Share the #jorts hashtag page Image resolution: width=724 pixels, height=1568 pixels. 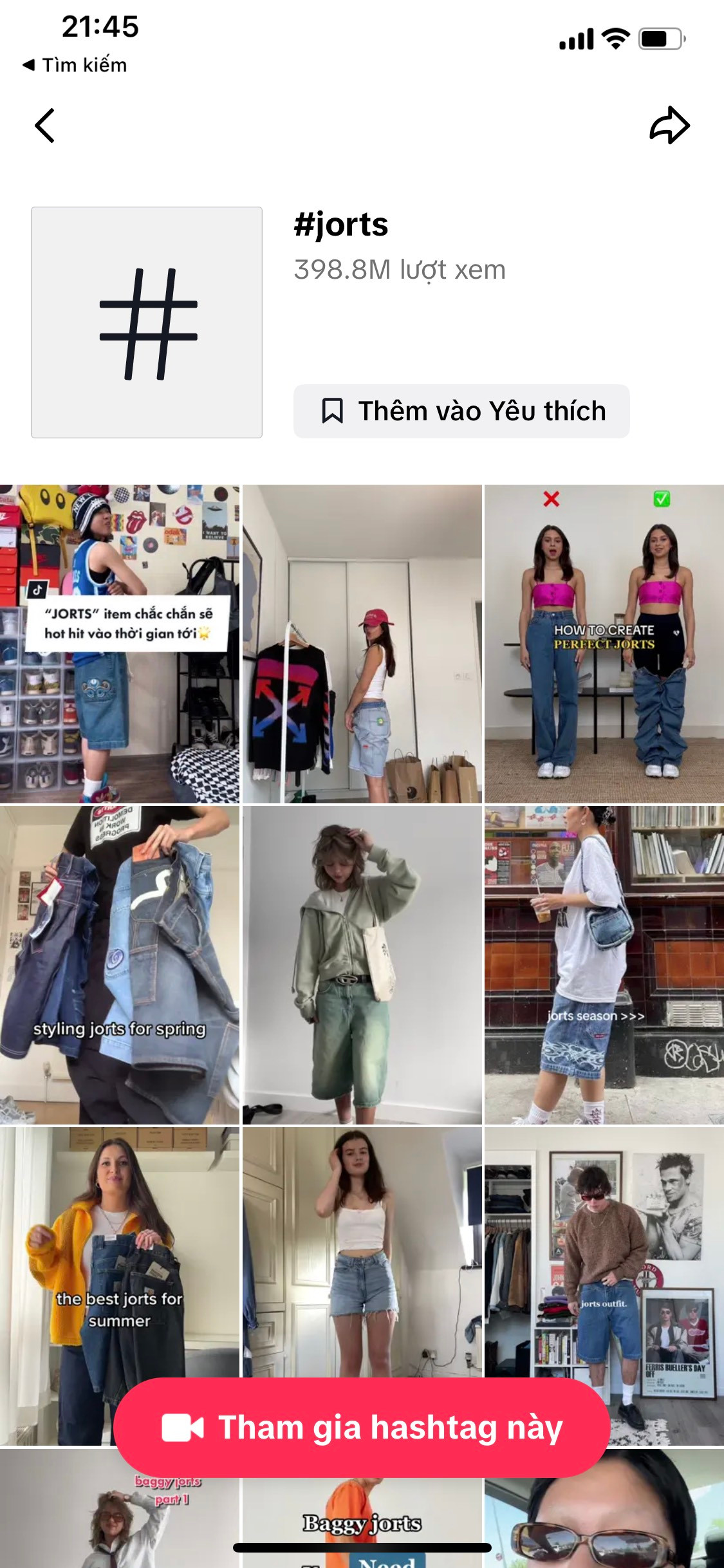[669, 126]
